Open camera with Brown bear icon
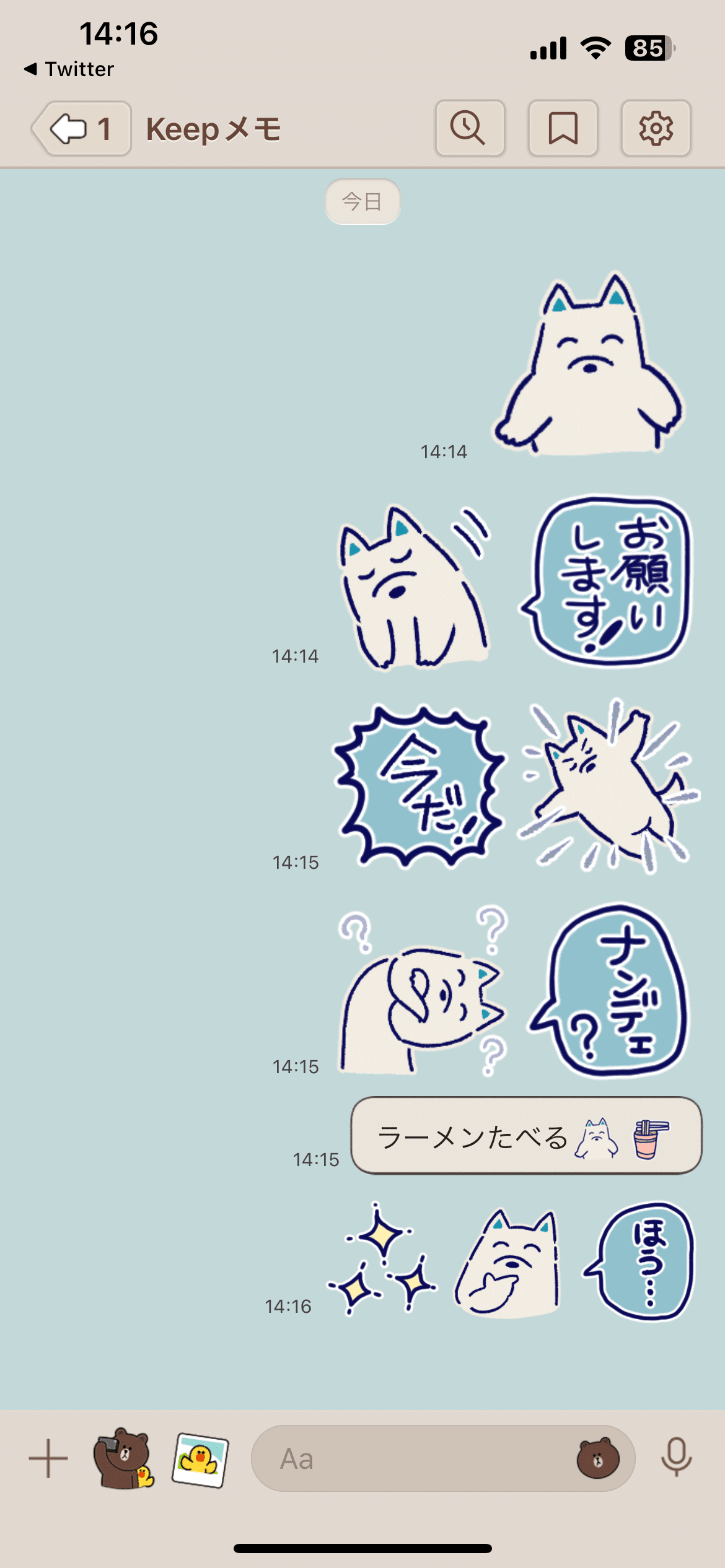Screen dimensions: 725x1568 click(x=123, y=1458)
